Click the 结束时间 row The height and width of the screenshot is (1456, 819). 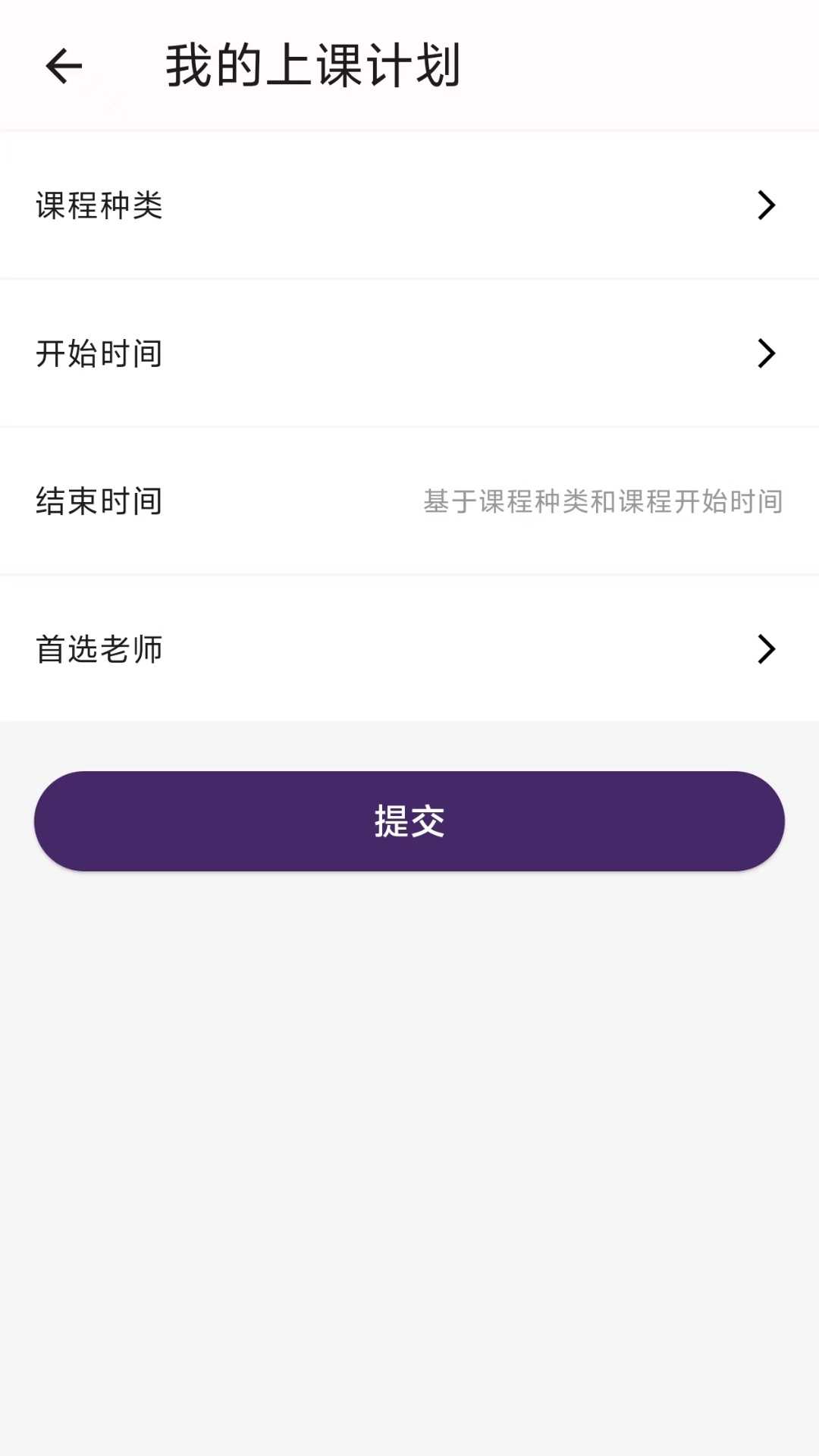(409, 500)
